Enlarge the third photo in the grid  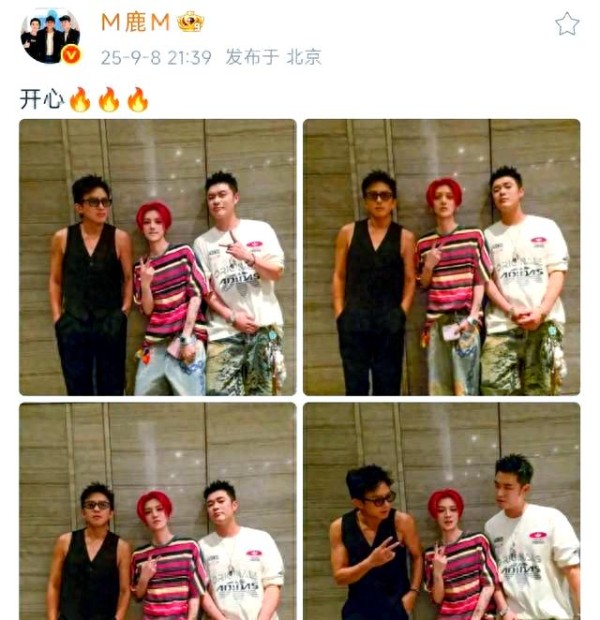coord(158,511)
